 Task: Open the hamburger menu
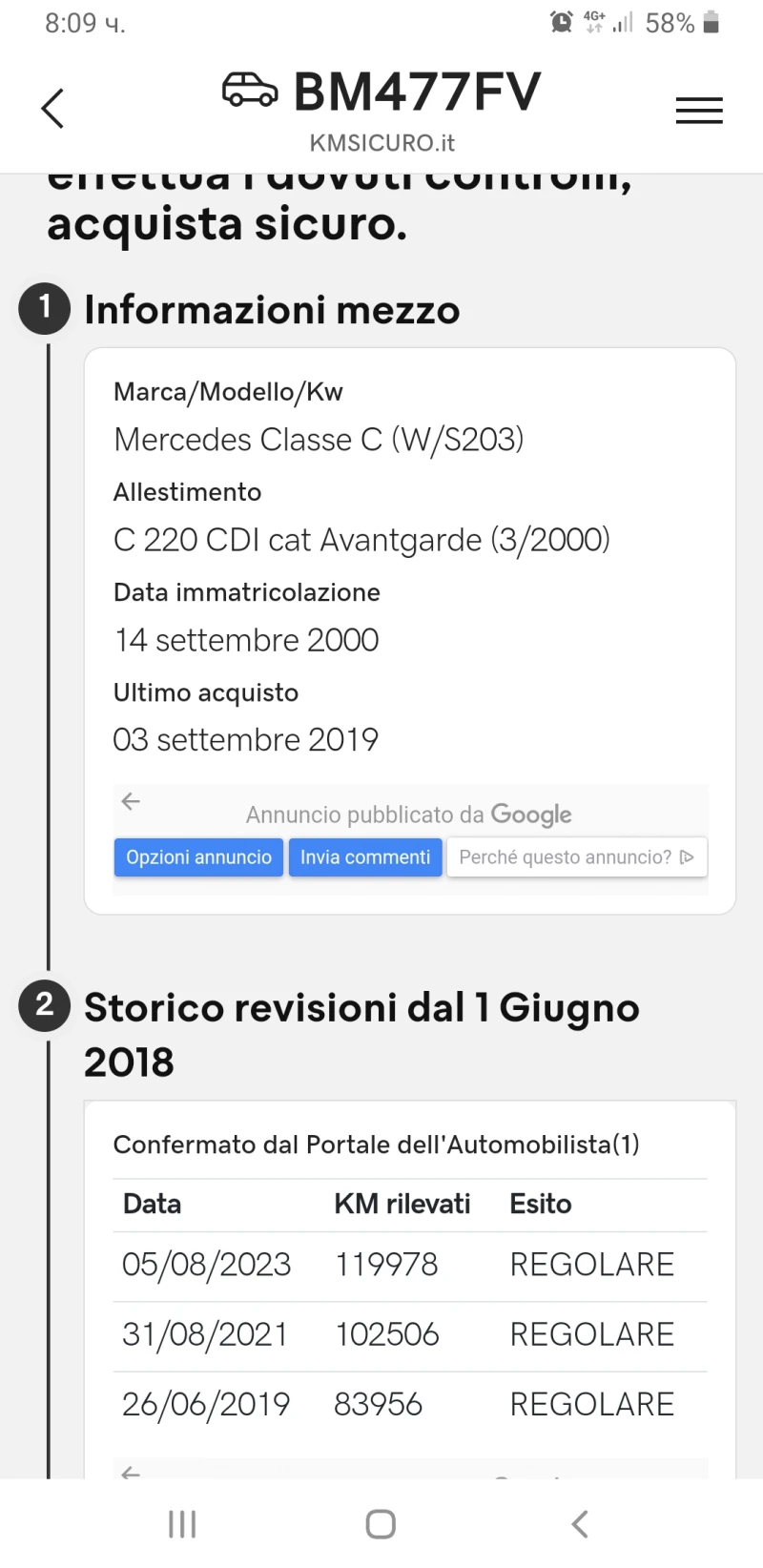(x=699, y=111)
